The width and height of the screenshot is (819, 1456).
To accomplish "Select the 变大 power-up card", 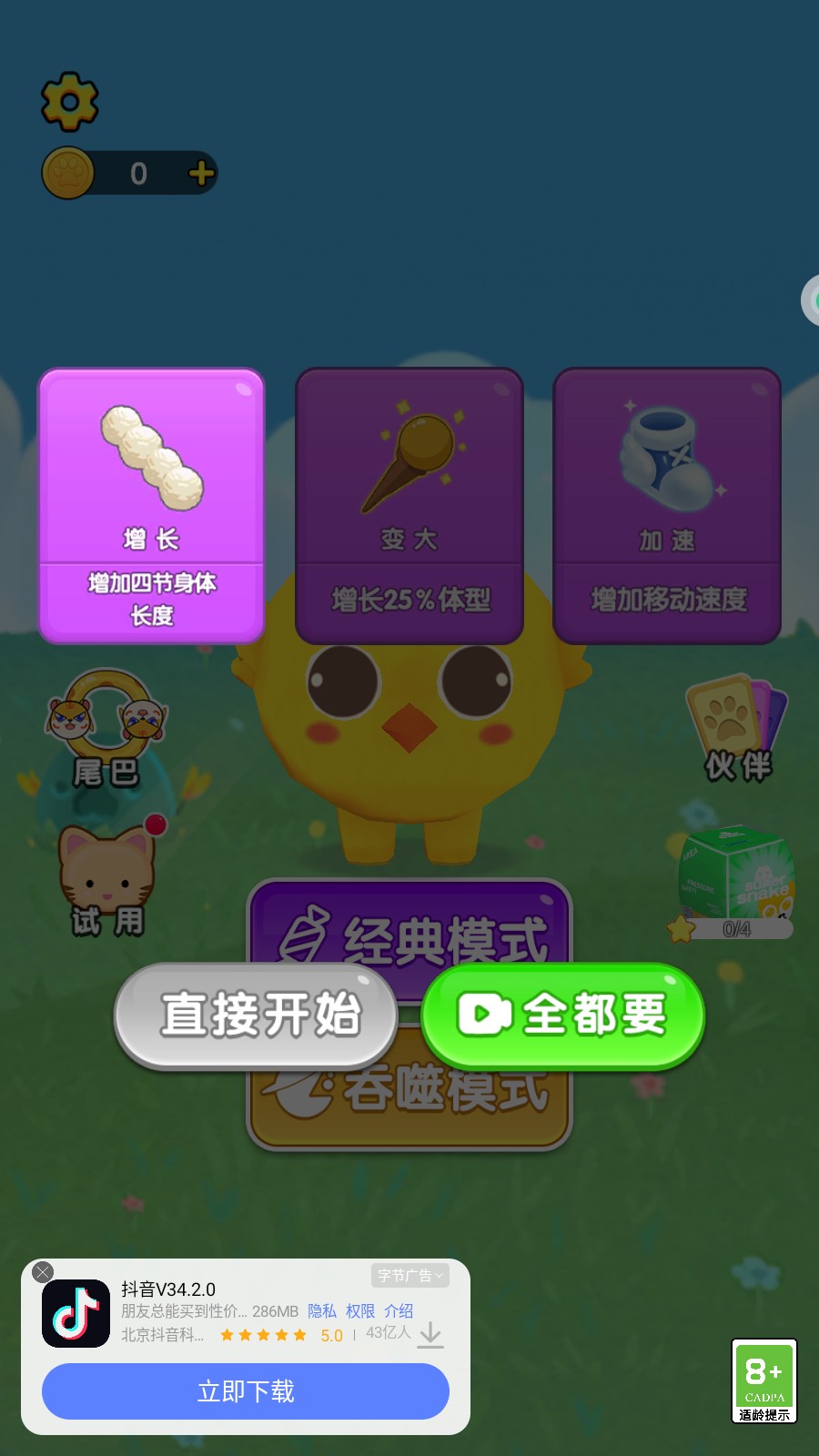I will pyautogui.click(x=409, y=505).
